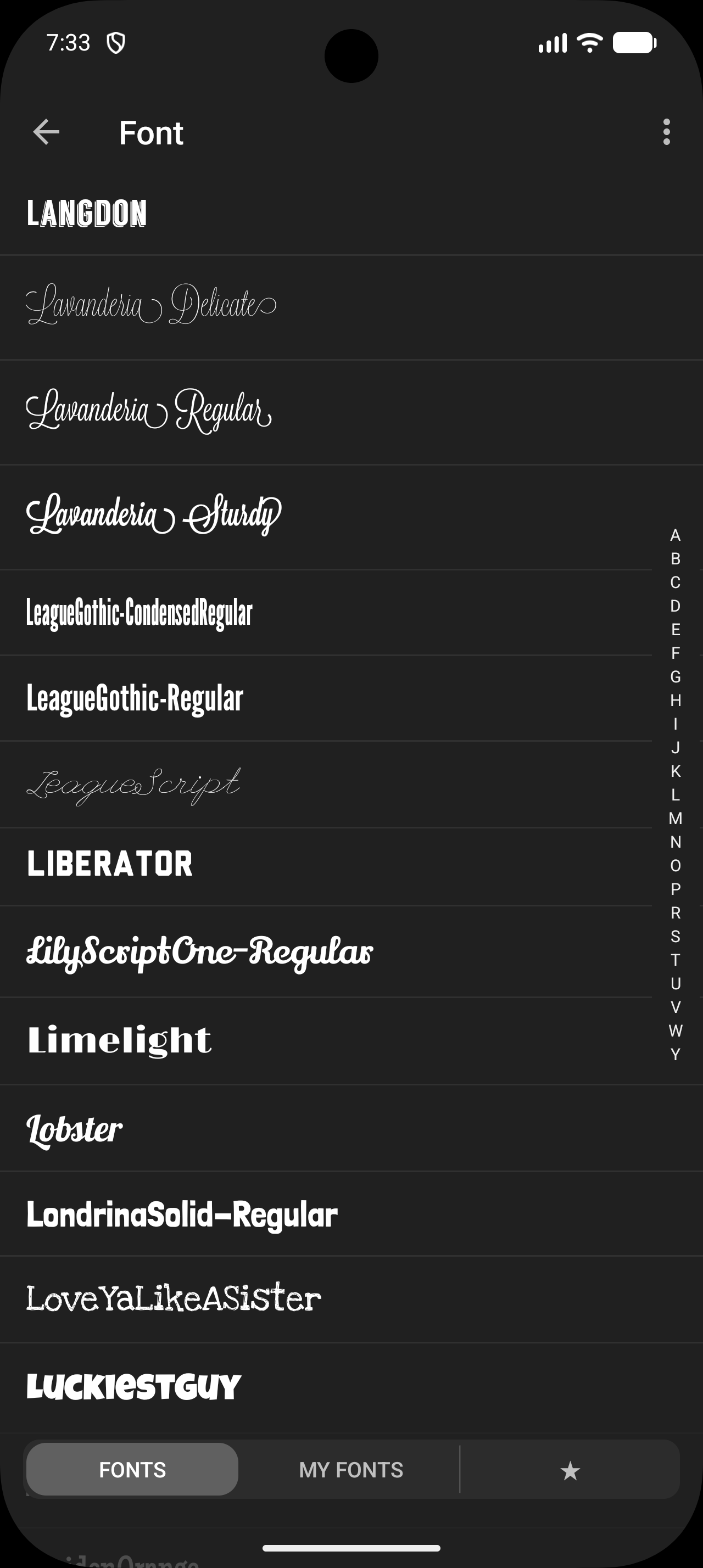Viewport: 703px width, 1568px height.
Task: Select the Langdon font
Action: coord(351,214)
